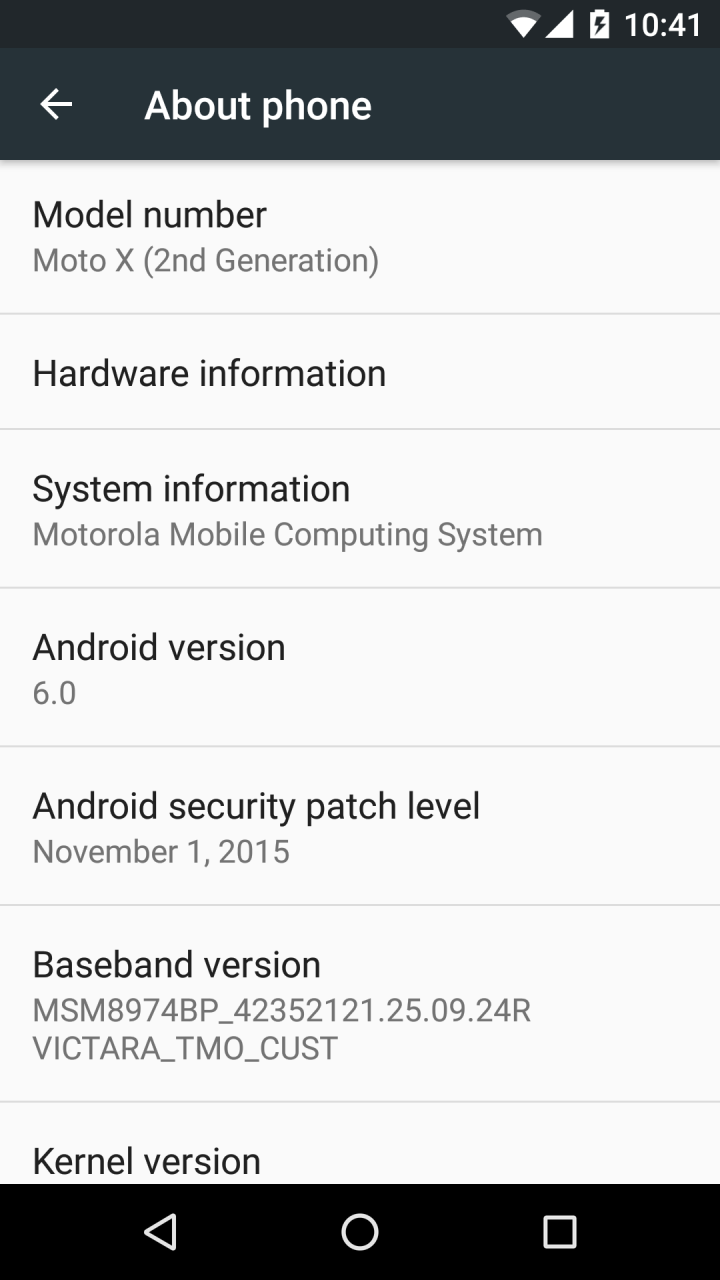Tap the Model number row
The image size is (720, 1280).
(360, 237)
